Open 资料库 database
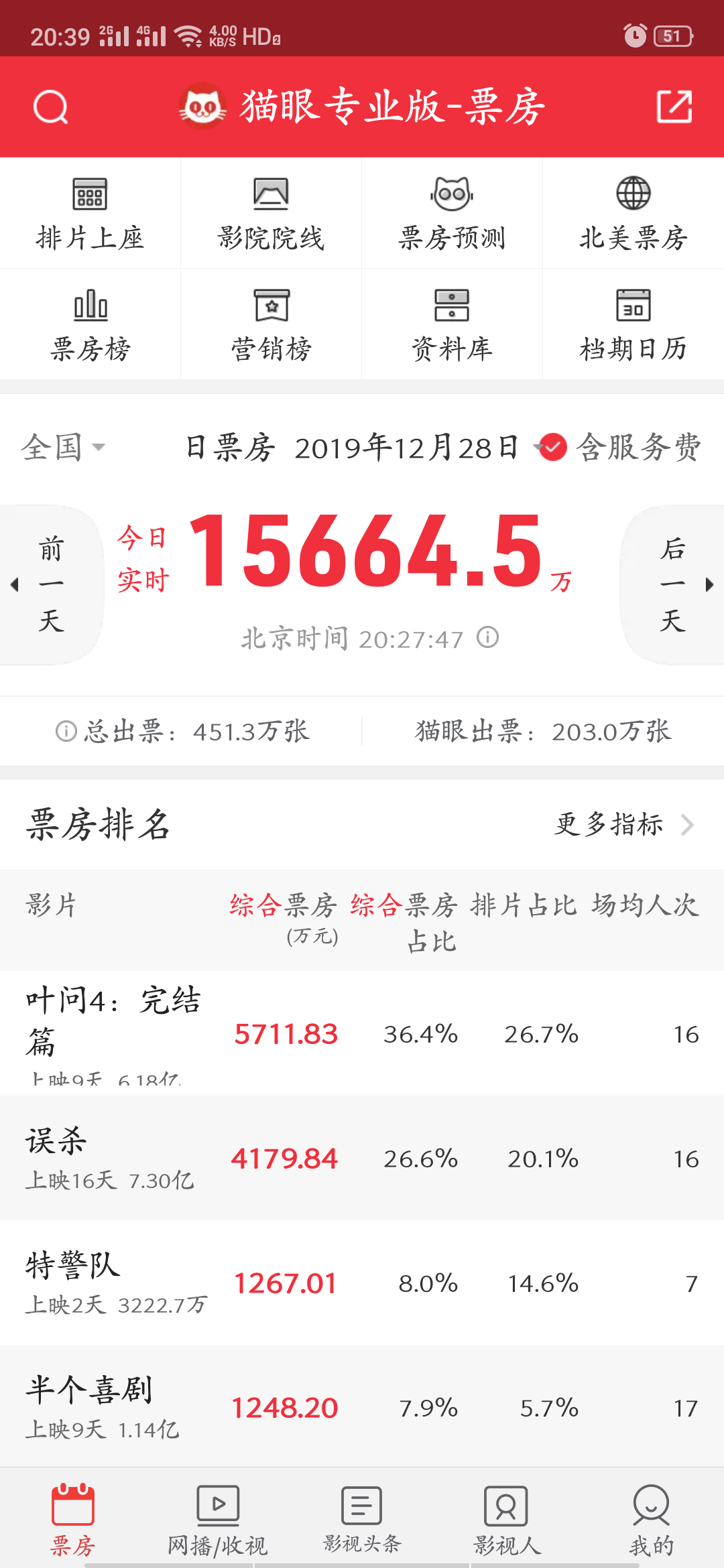The image size is (724, 1568). (452, 325)
